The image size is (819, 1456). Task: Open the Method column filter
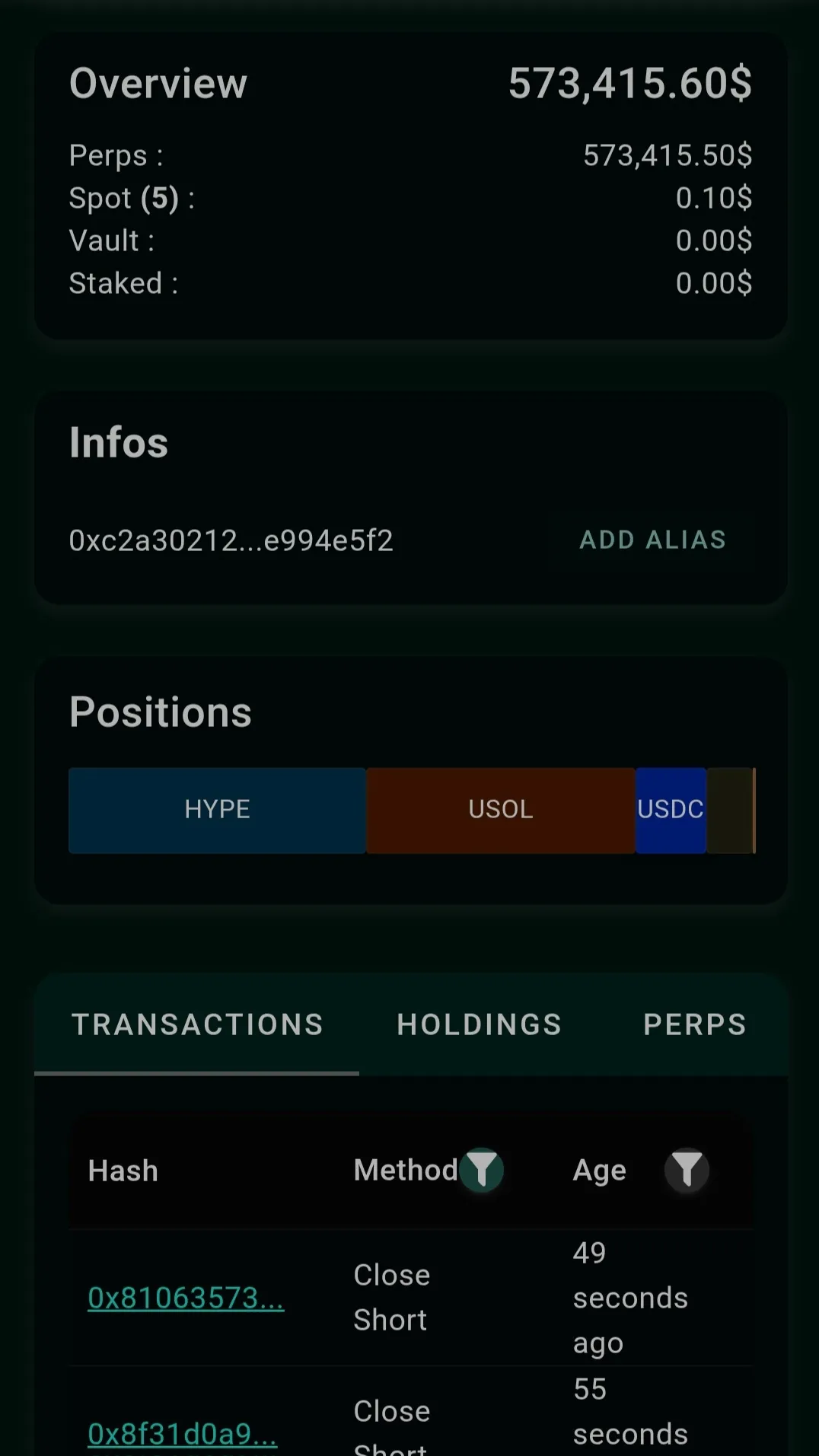(482, 1170)
